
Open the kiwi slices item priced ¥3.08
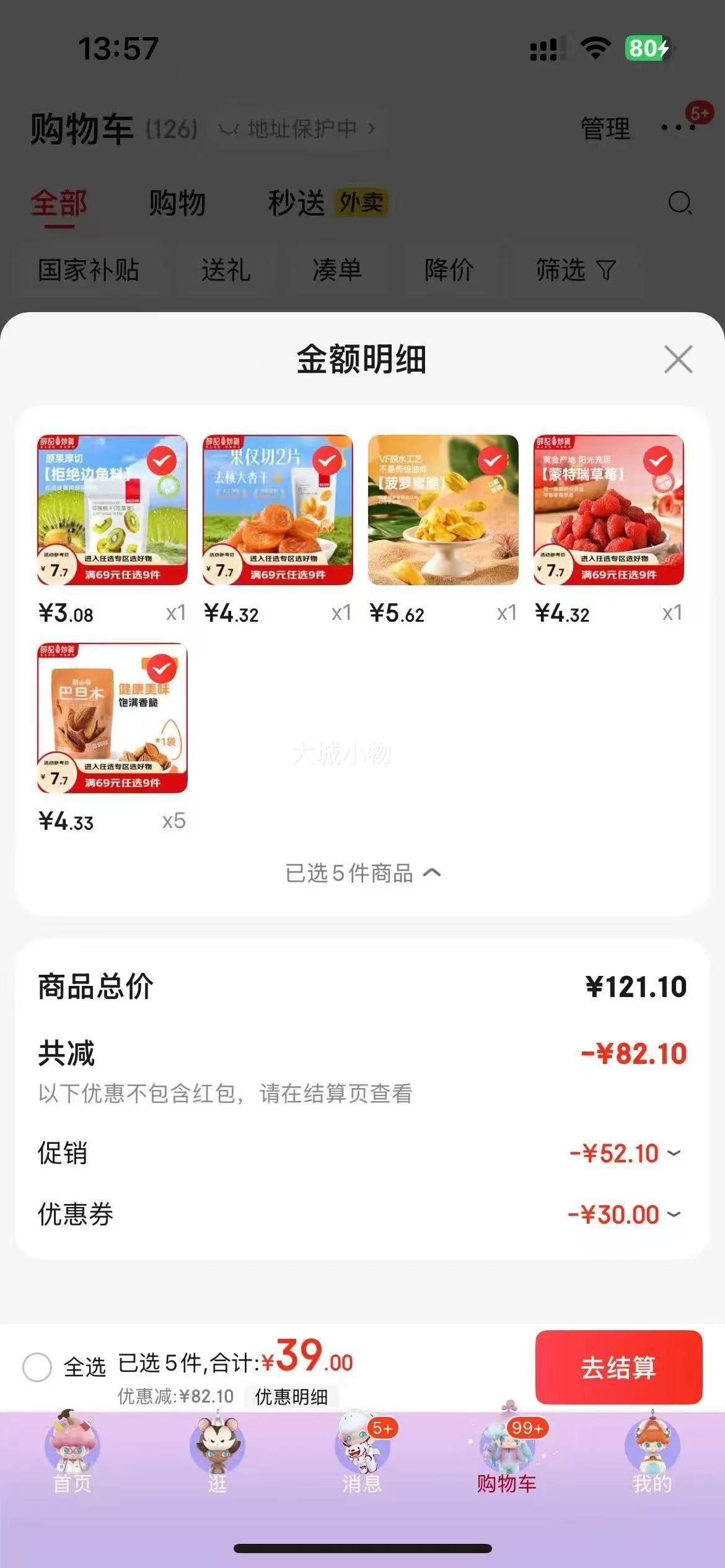coord(112,510)
